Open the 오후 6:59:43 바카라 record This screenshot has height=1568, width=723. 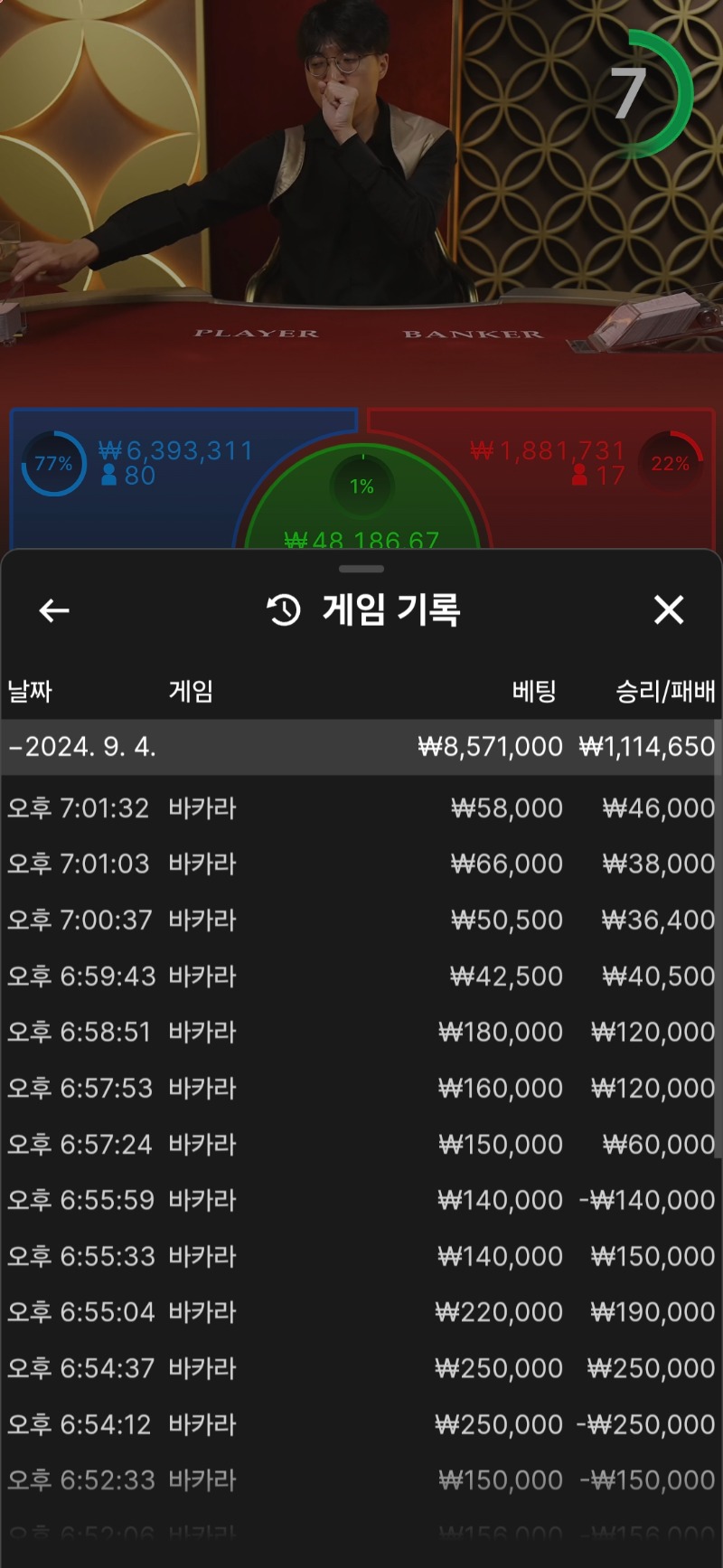360,976
